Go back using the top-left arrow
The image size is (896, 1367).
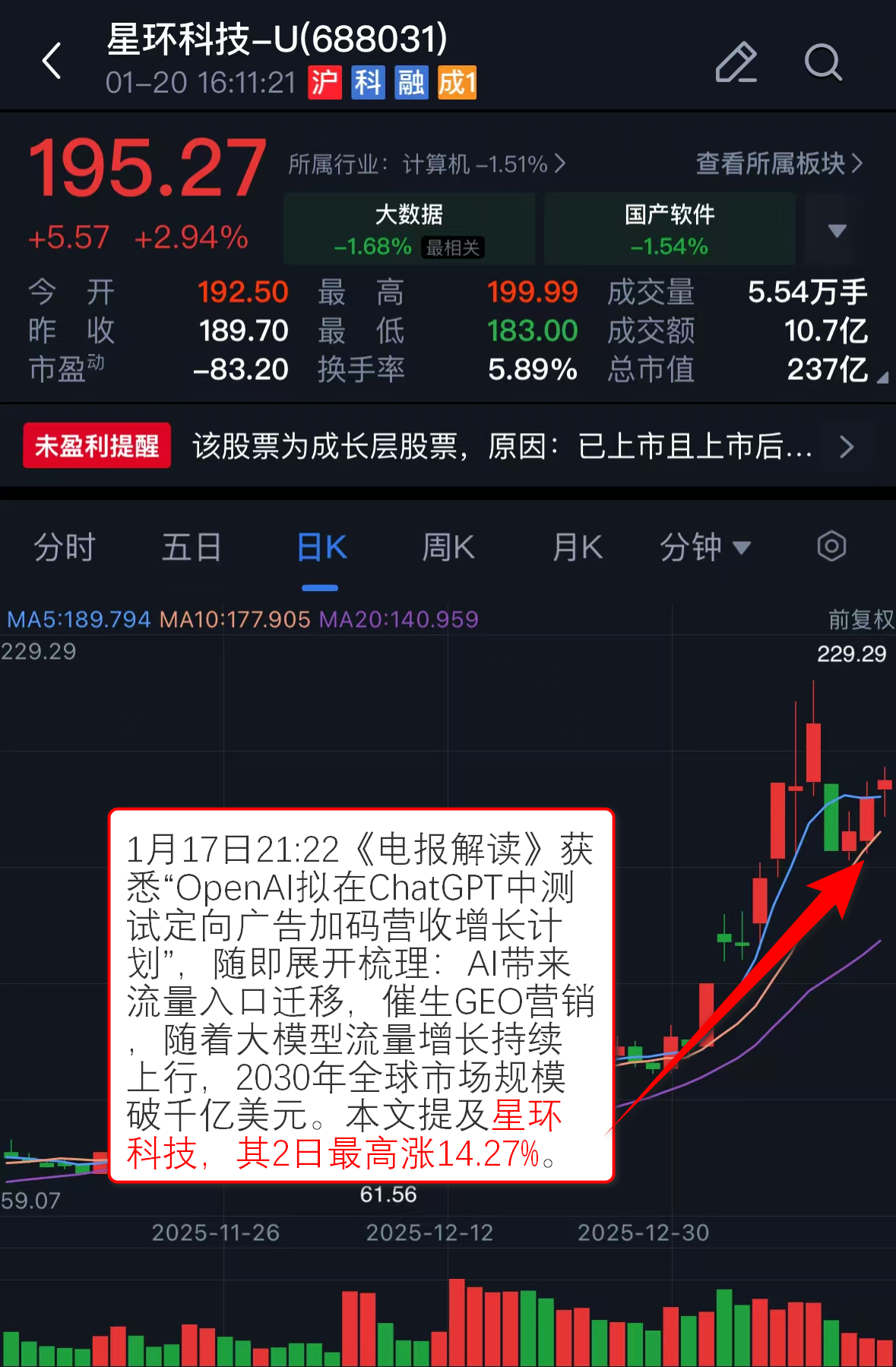pos(52,61)
